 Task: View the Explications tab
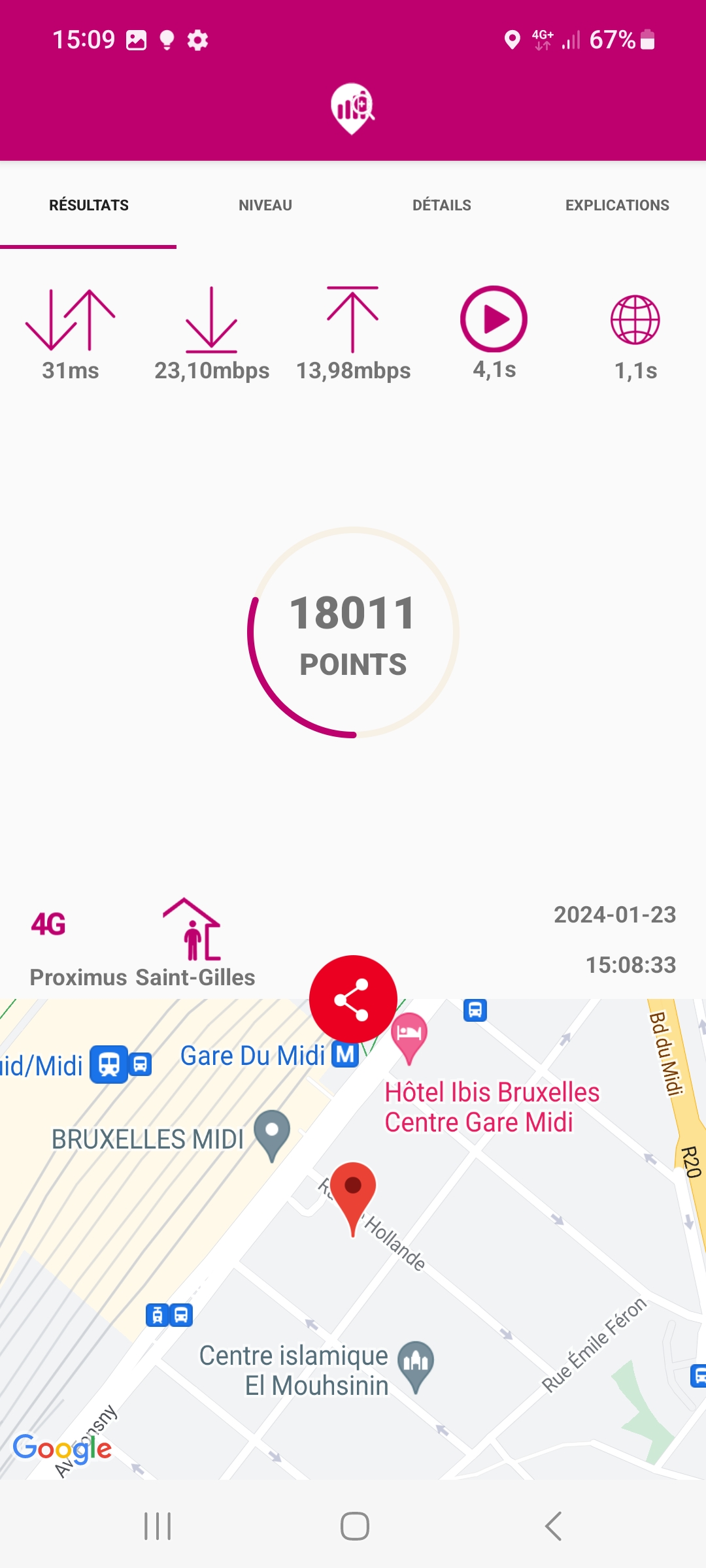click(617, 205)
